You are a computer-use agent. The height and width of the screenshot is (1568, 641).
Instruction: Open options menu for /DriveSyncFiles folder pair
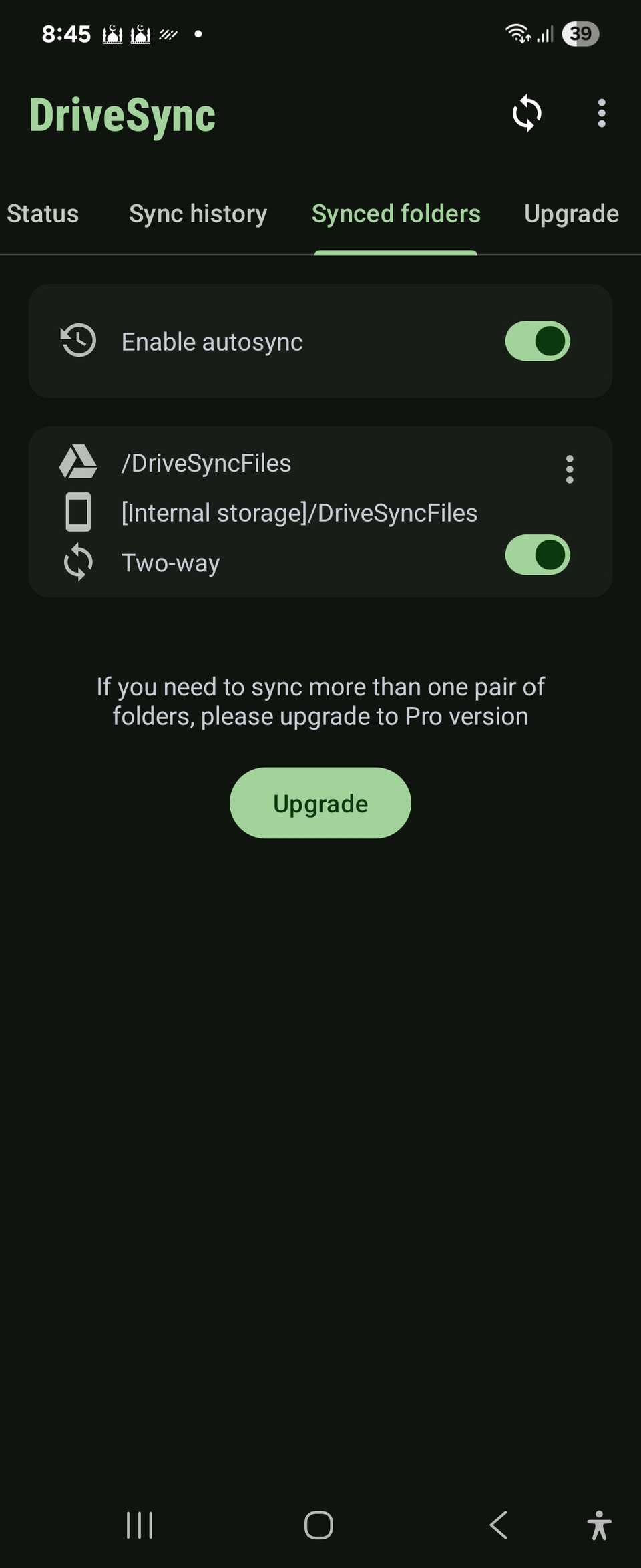[x=569, y=469]
